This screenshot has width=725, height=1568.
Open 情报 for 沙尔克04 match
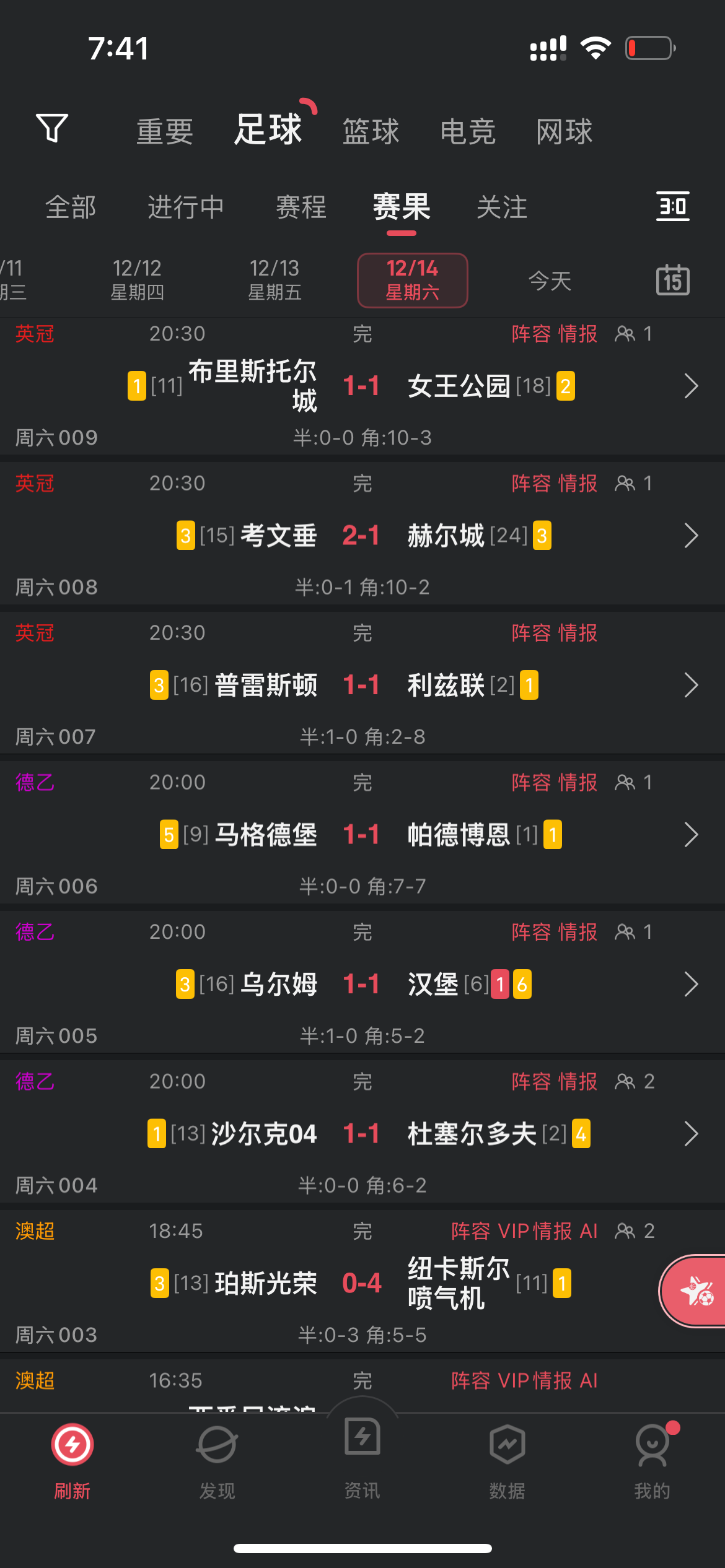click(x=578, y=1081)
